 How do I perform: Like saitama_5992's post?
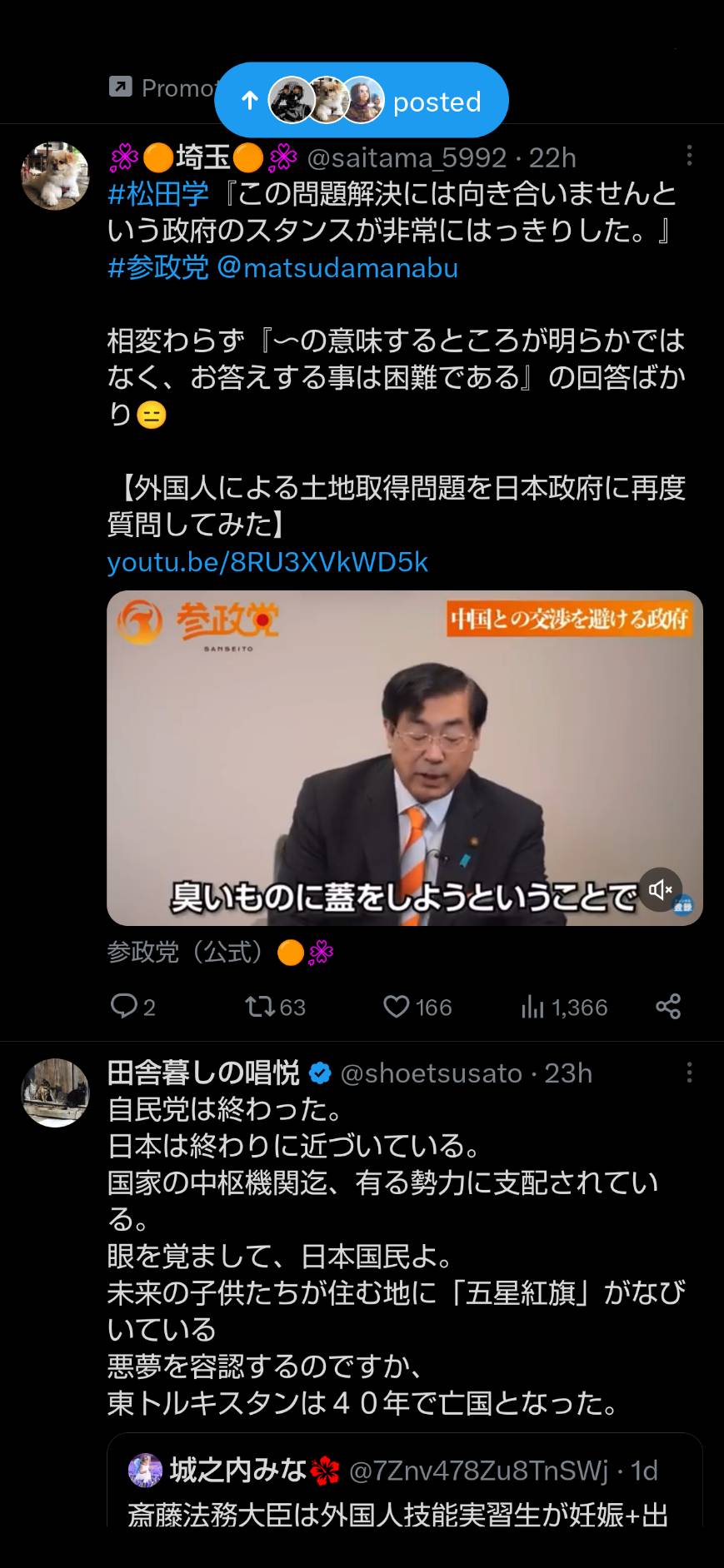pyautogui.click(x=417, y=1007)
